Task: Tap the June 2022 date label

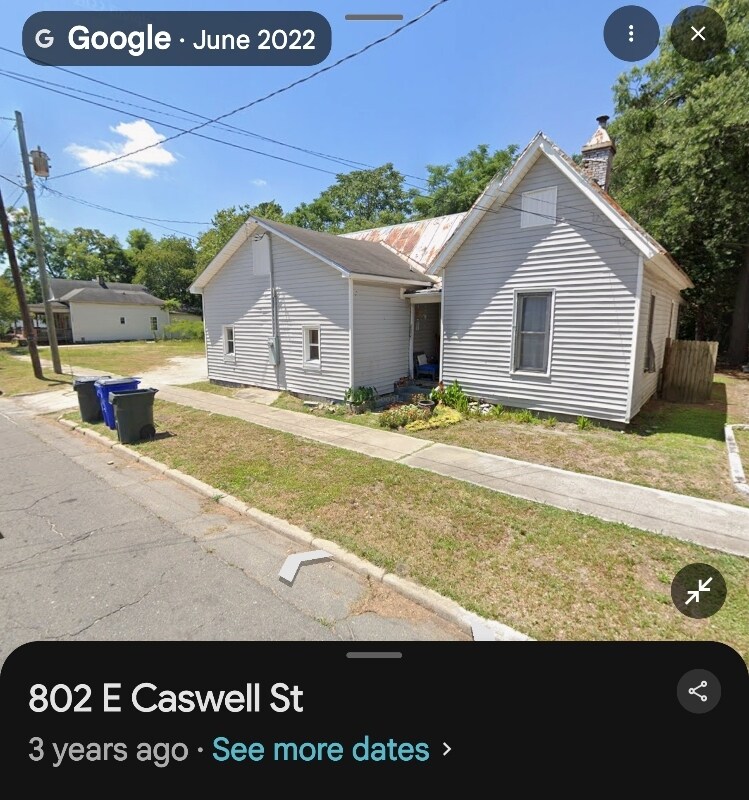Action: coord(254,40)
